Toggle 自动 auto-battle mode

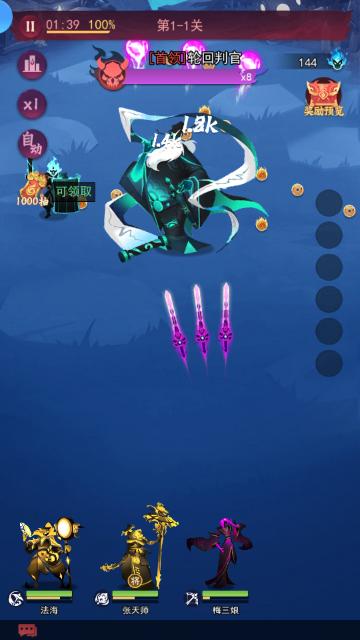[32, 144]
